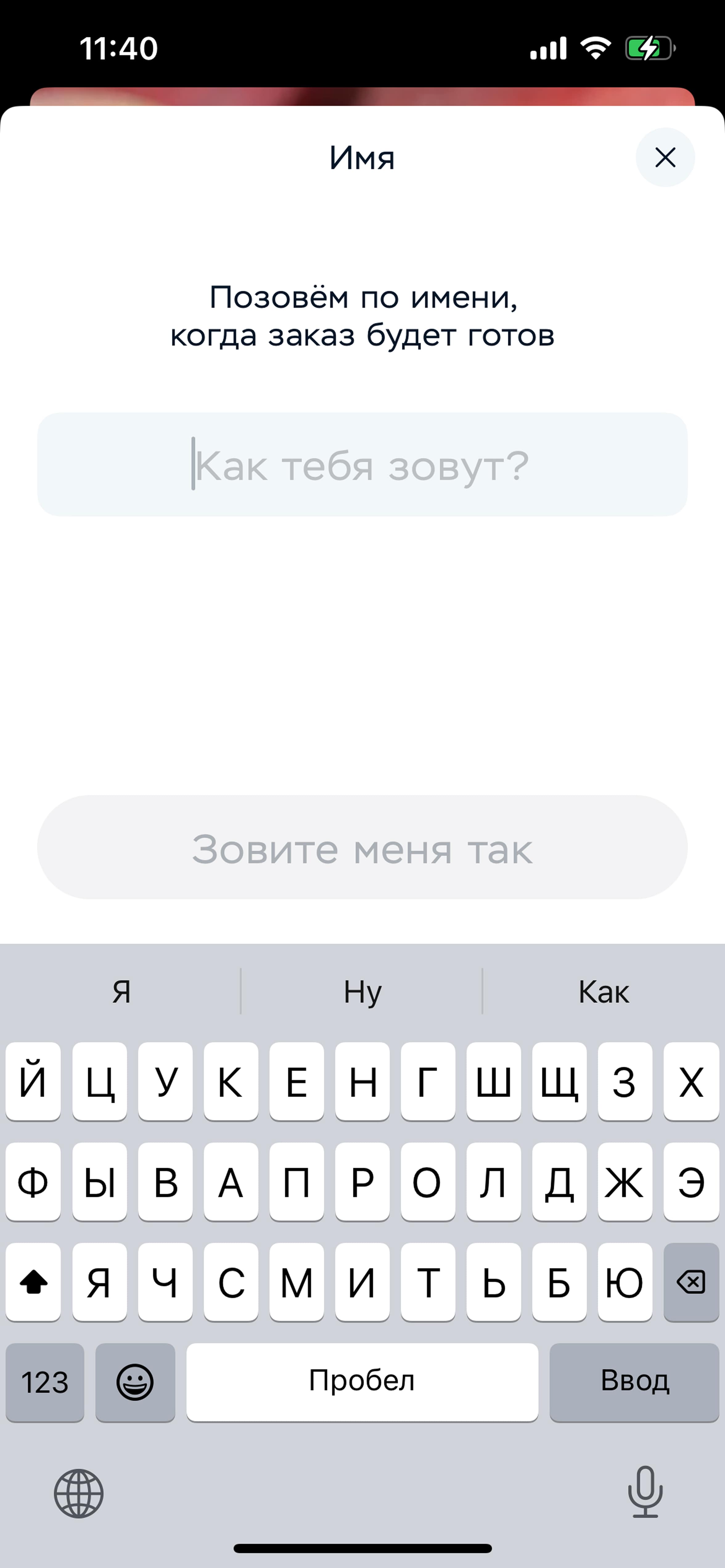Close the Имя dialog
Image resolution: width=725 pixels, height=1568 pixels.
coord(665,158)
